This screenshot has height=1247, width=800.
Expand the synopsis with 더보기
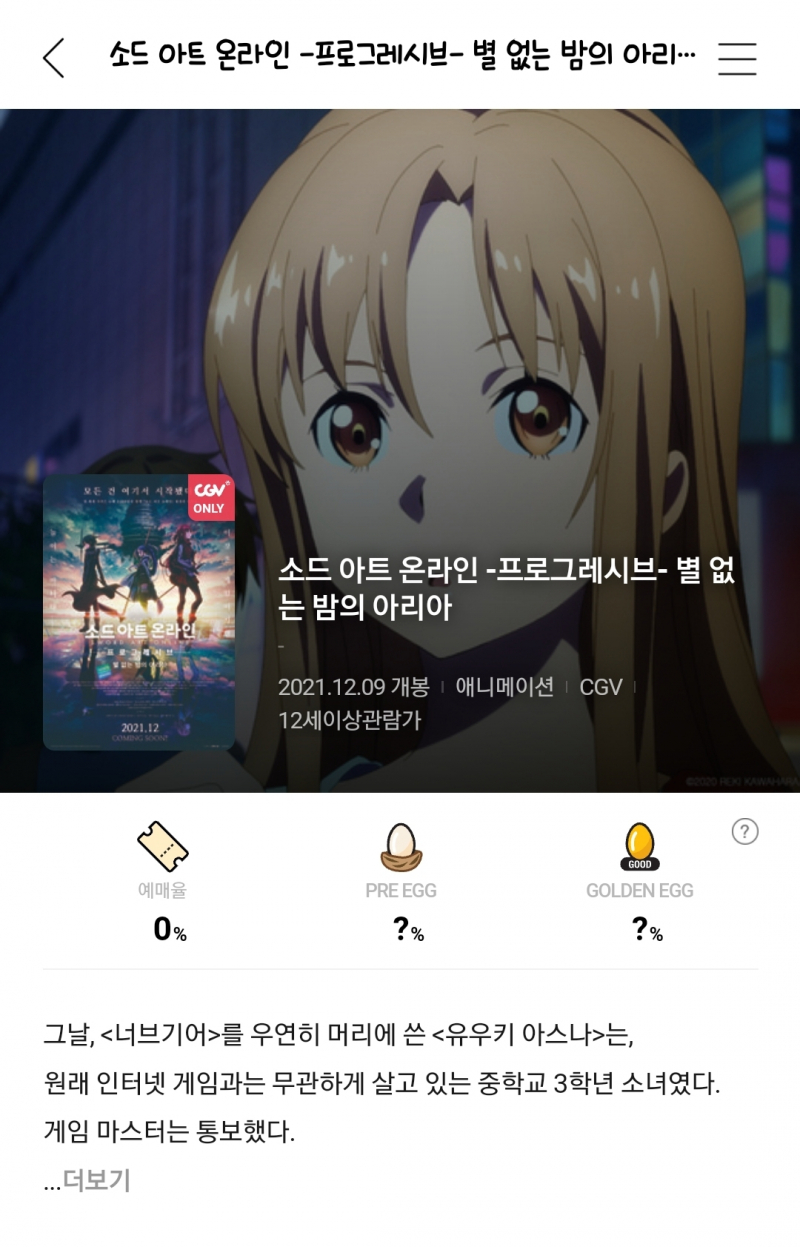(96, 1180)
